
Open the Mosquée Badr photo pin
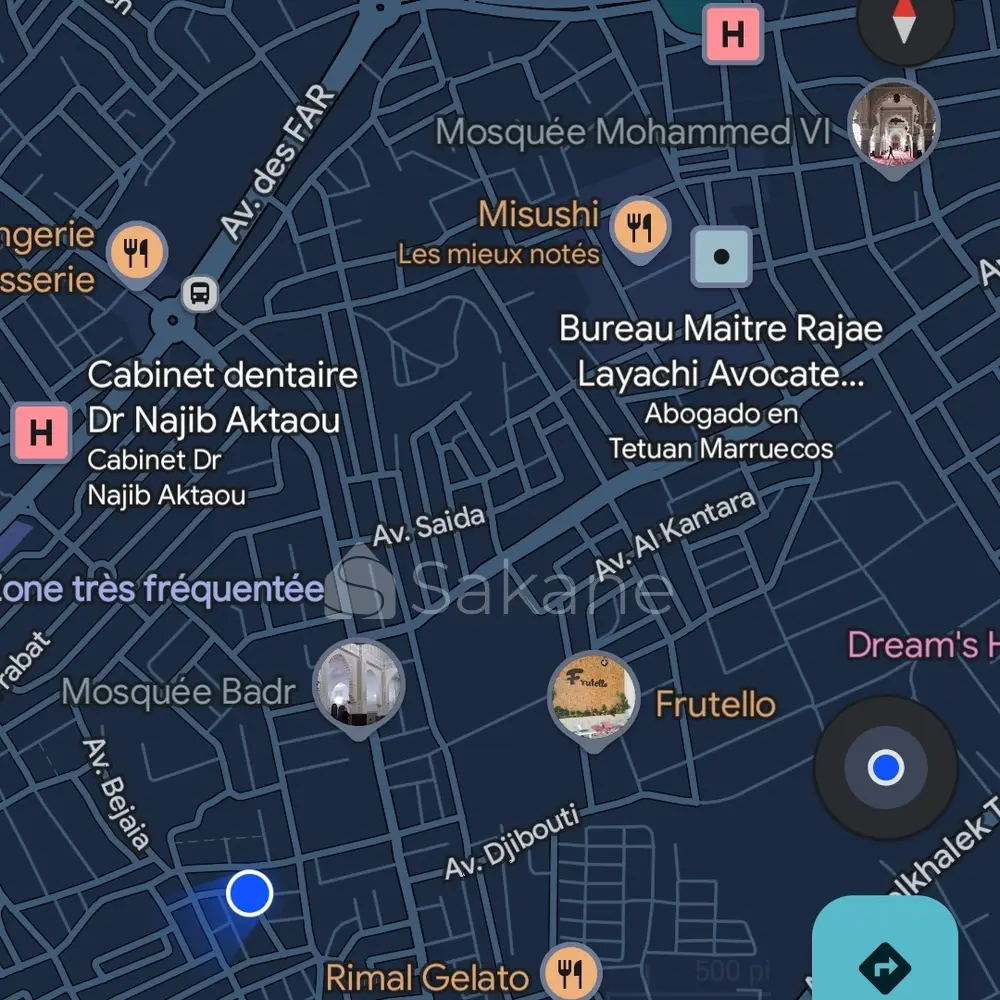(x=359, y=686)
